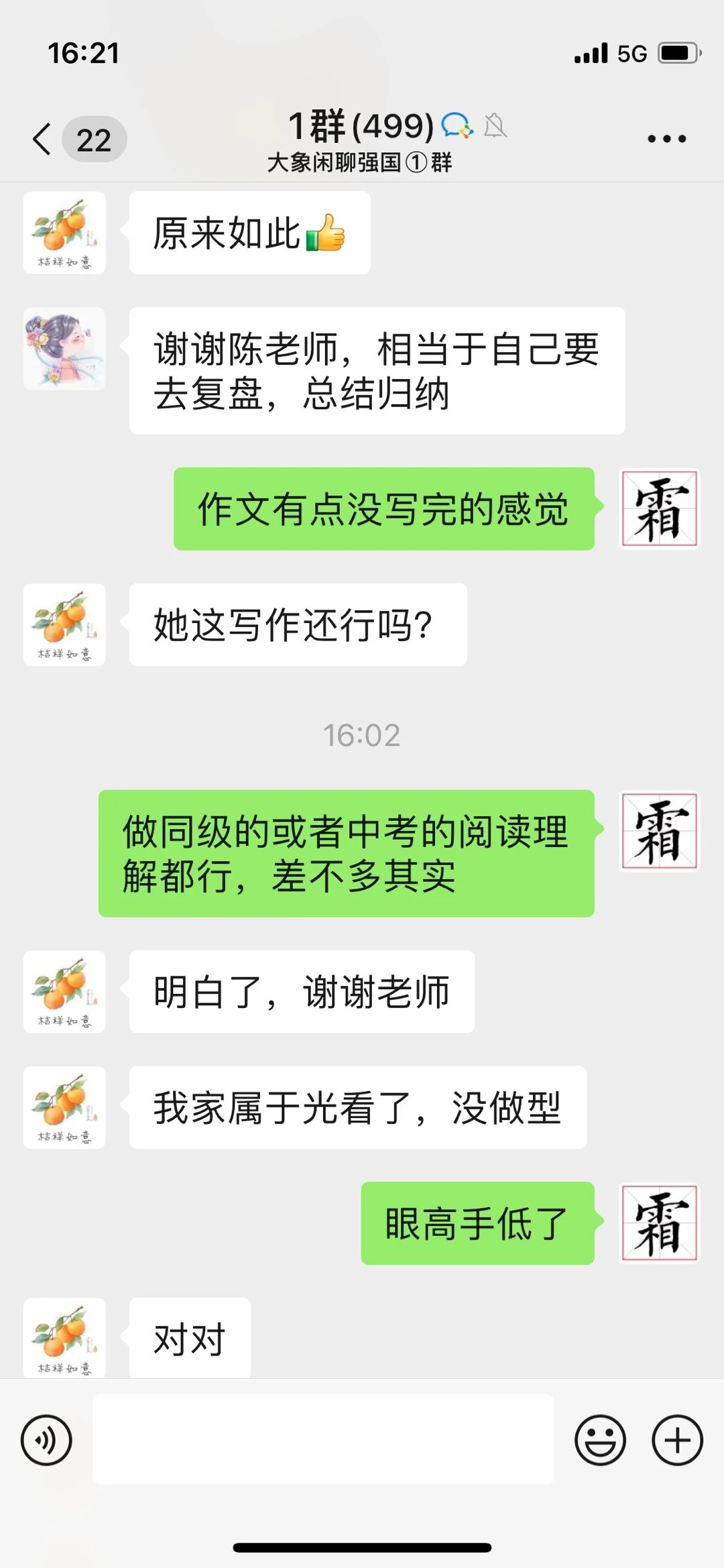Screen dimensions: 724x1568
Task: Open 霜 avatar beside 眼高手低了
Action: 660,1223
